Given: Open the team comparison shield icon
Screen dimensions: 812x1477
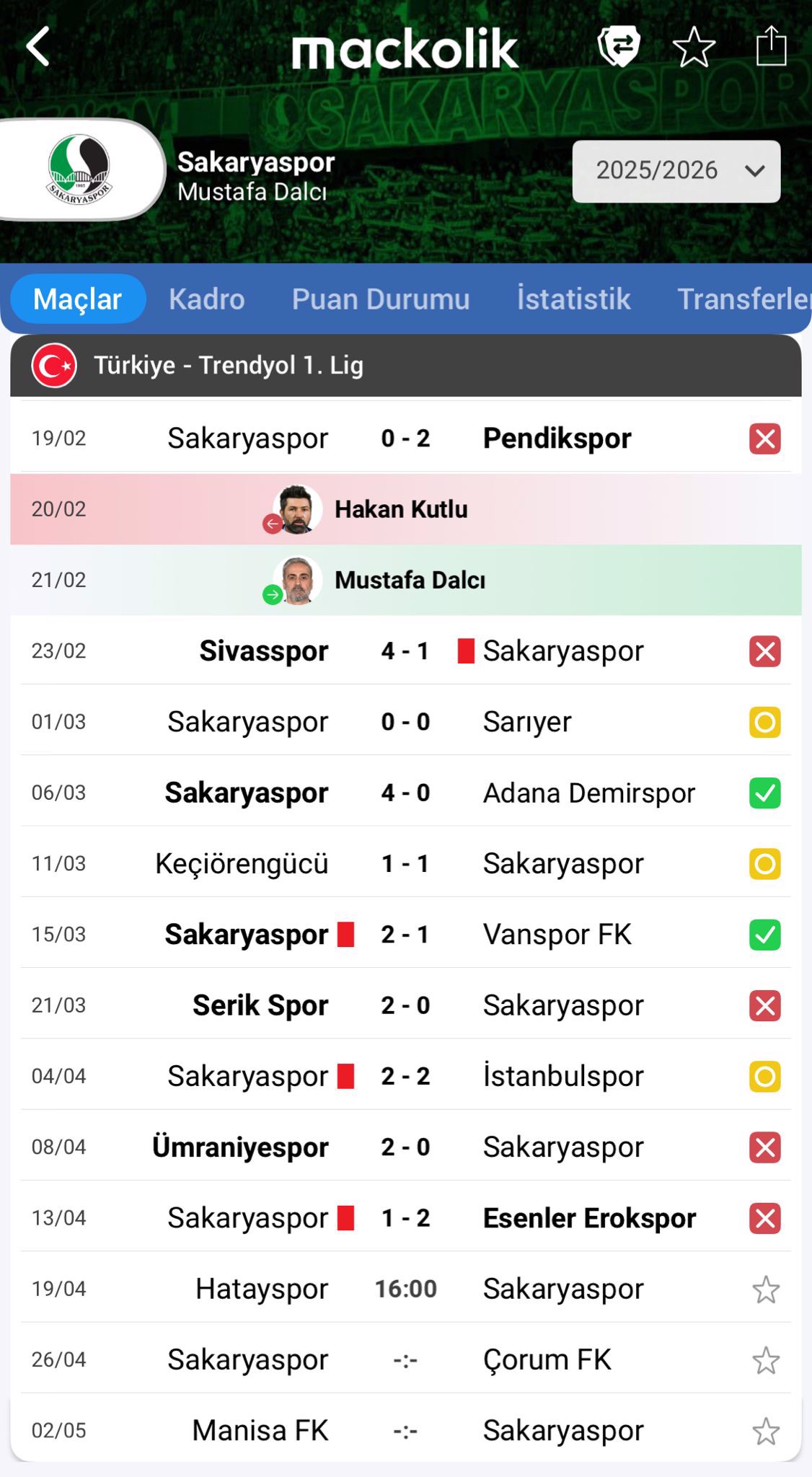Looking at the screenshot, I should (619, 47).
